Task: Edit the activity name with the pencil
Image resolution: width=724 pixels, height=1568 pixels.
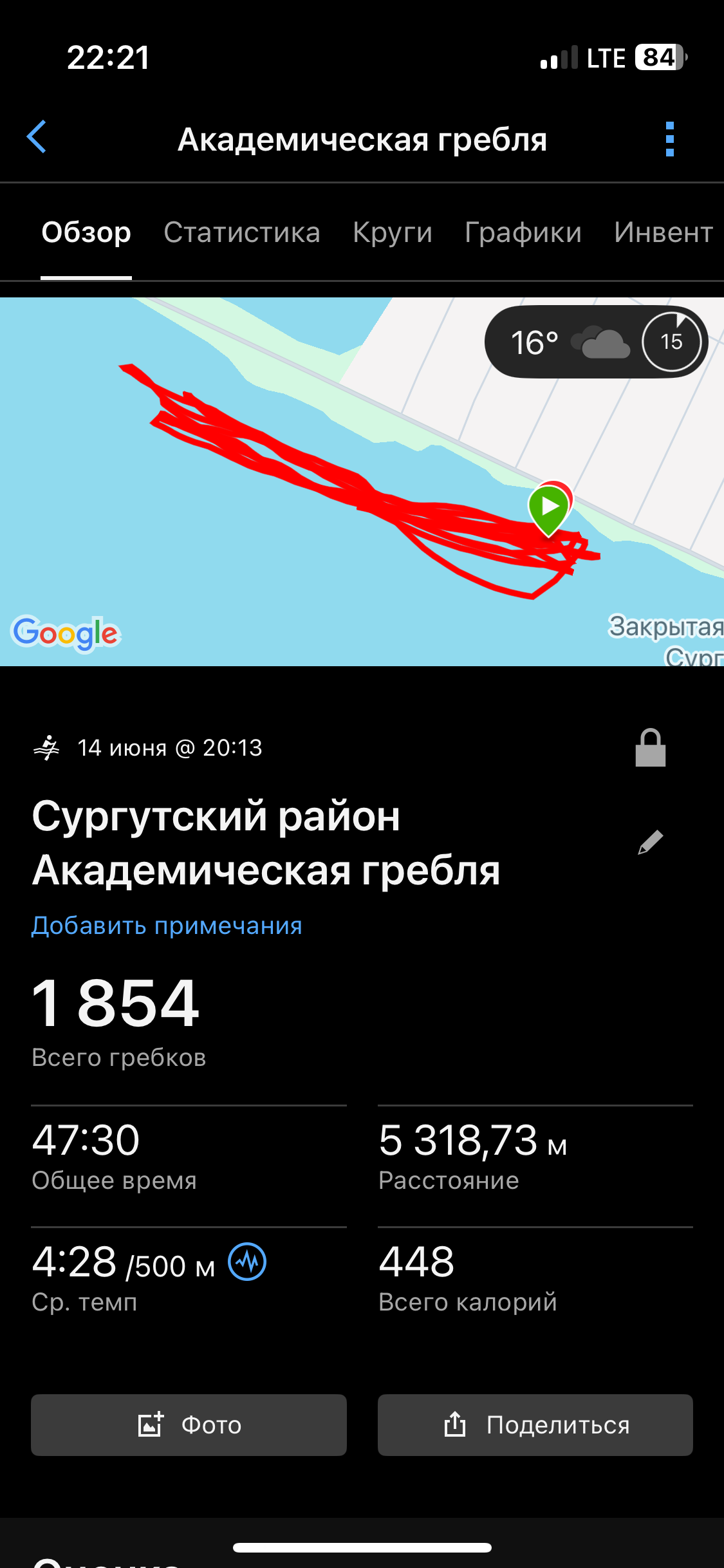Action: [x=651, y=842]
